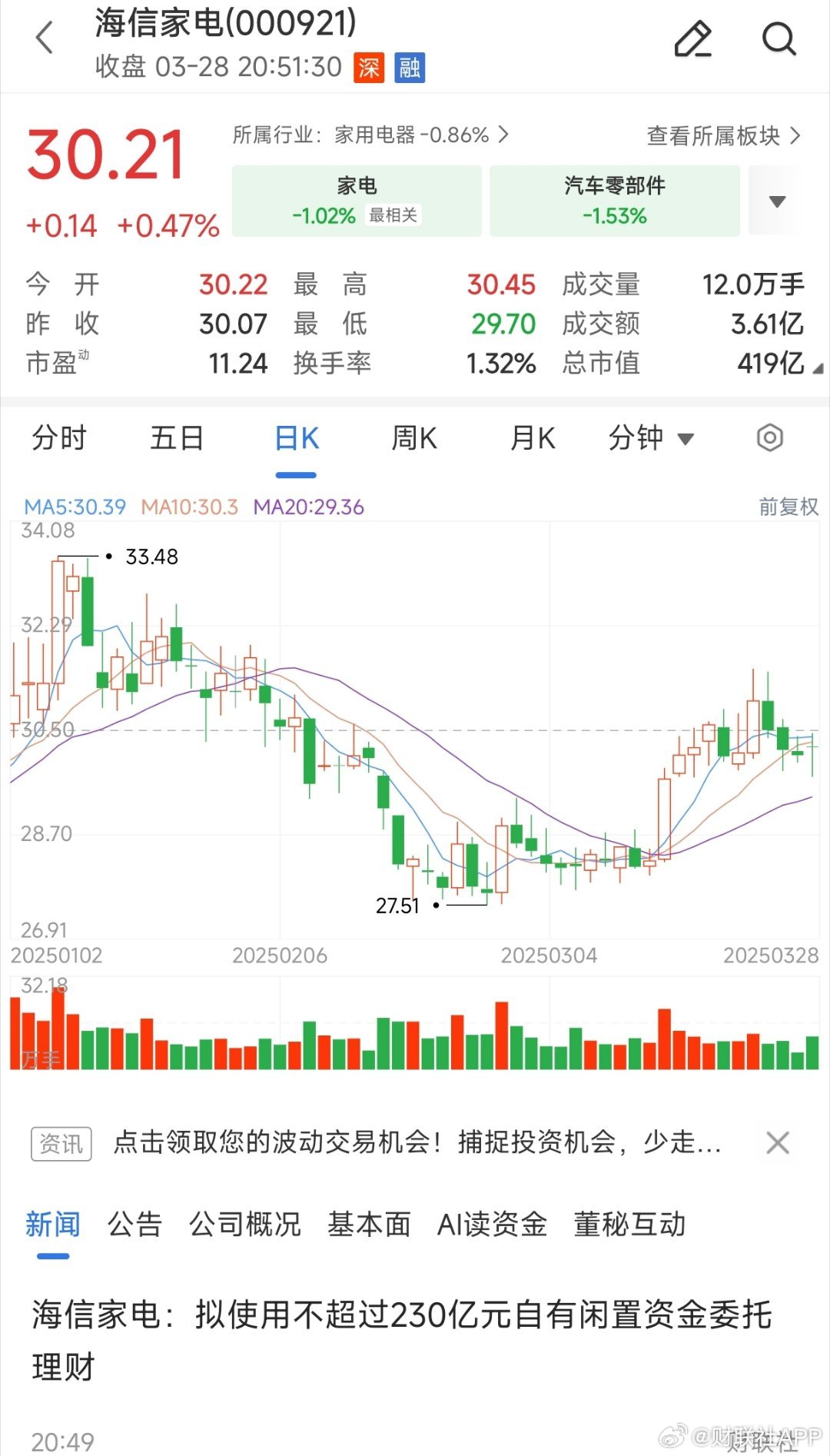Image resolution: width=830 pixels, height=1456 pixels.
Task: Read the 海信家电 230亿元 news article
Action: 401,1340
